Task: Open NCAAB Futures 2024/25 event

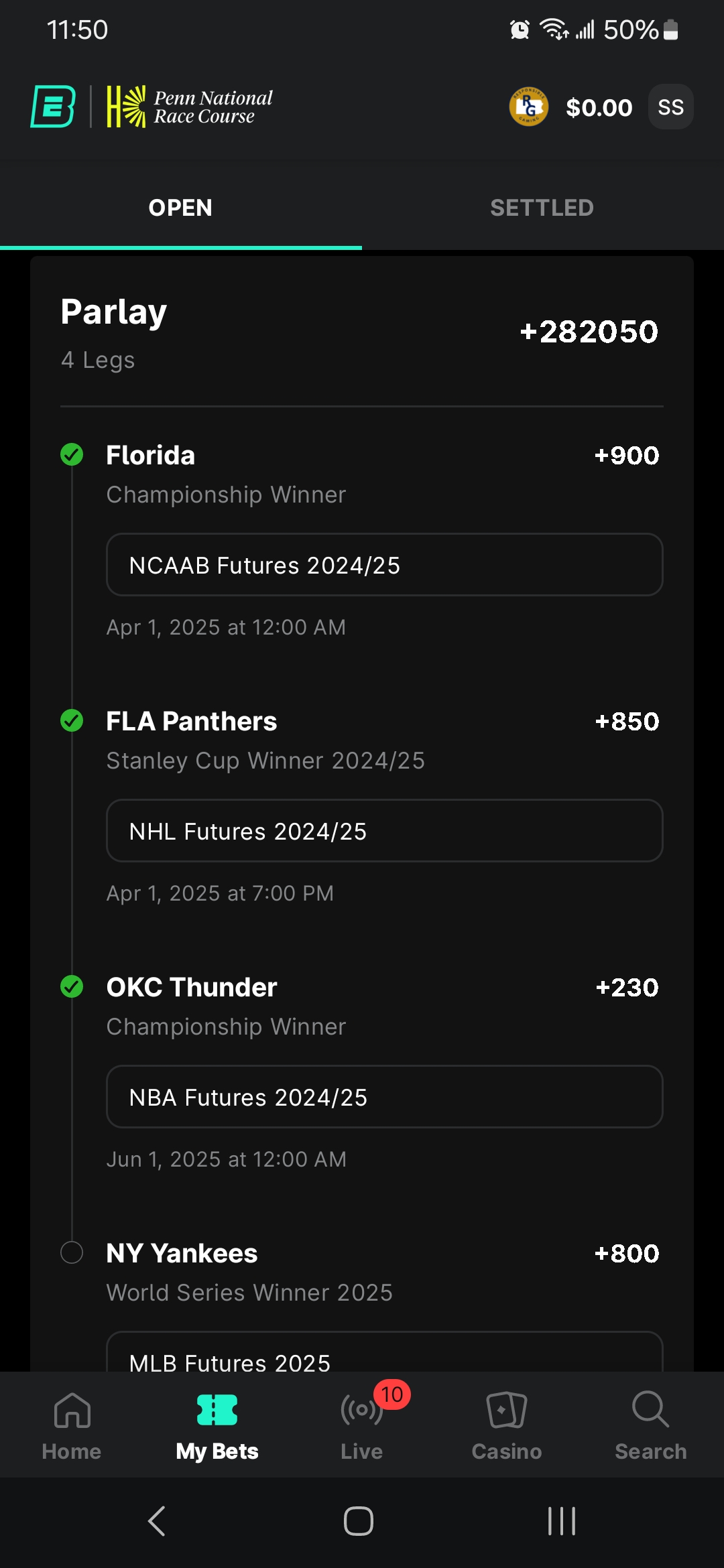Action: click(385, 565)
